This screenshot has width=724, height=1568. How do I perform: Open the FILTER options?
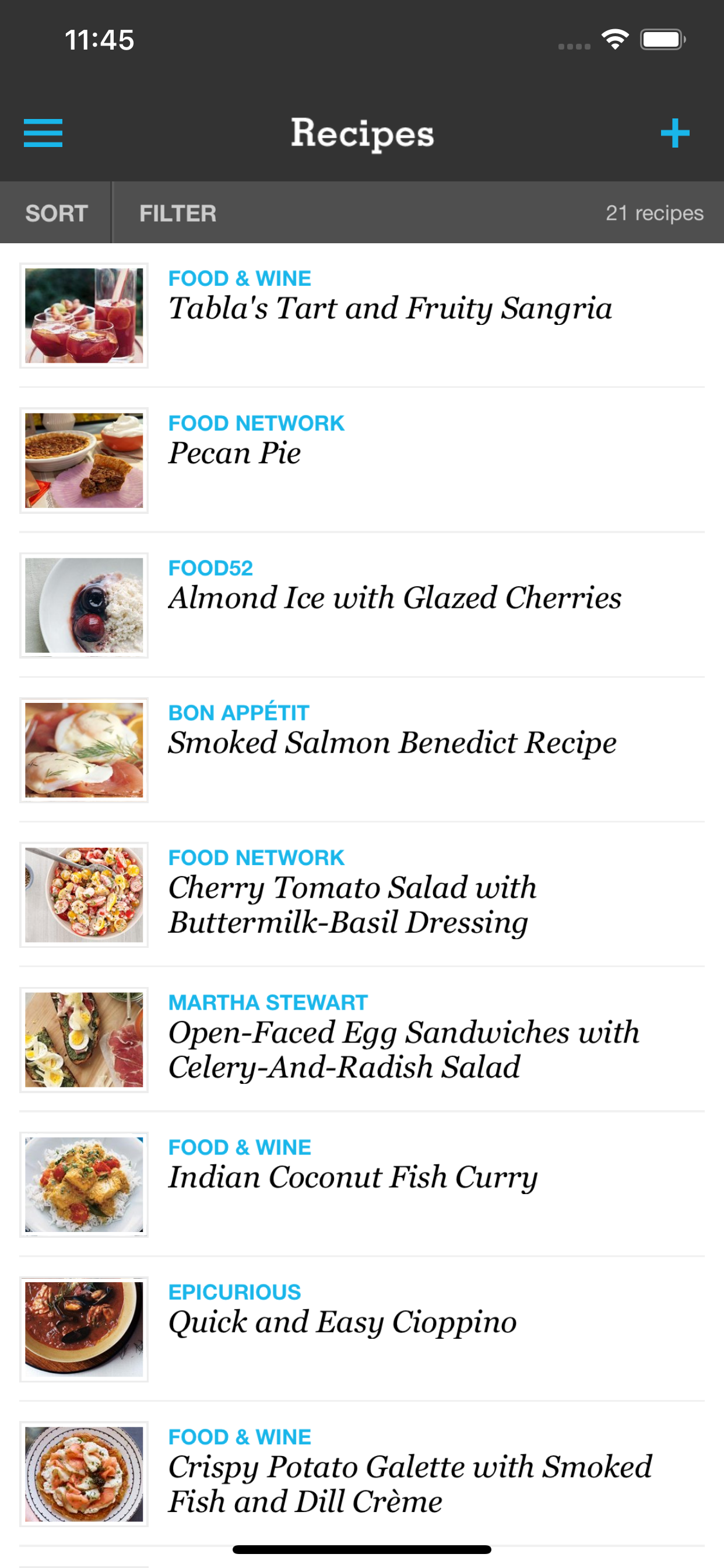[x=178, y=212]
